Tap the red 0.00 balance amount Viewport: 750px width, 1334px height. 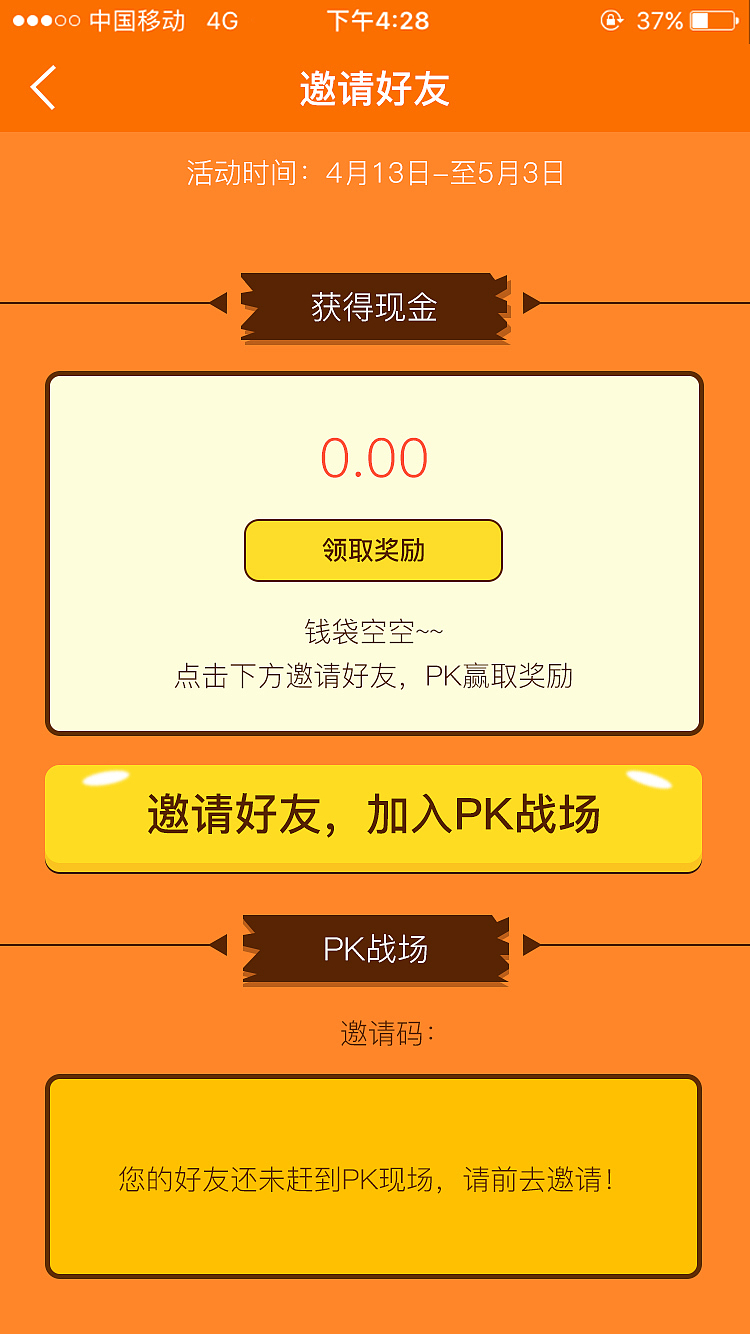375,456
